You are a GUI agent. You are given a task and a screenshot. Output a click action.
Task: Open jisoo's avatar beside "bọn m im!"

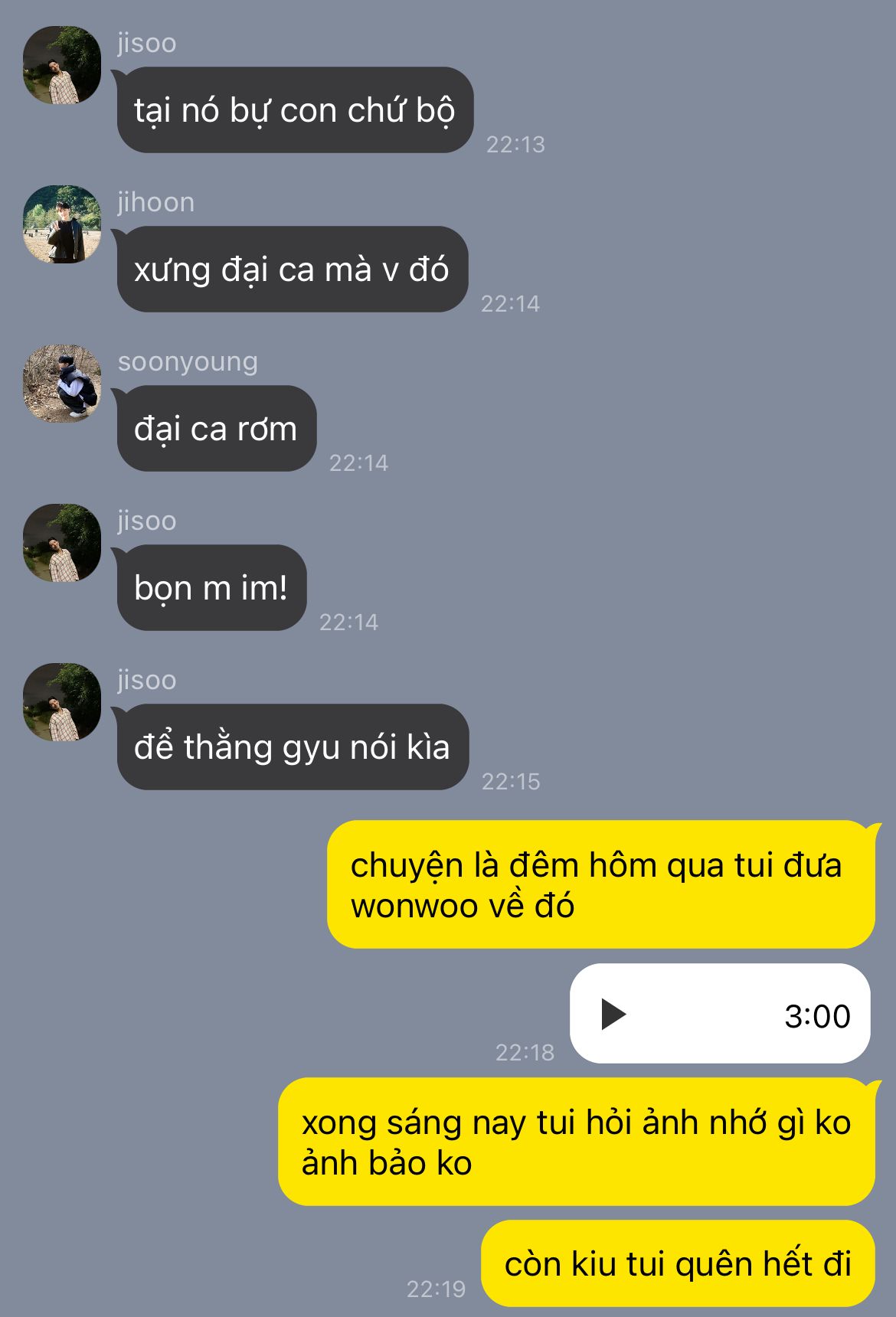point(62,543)
